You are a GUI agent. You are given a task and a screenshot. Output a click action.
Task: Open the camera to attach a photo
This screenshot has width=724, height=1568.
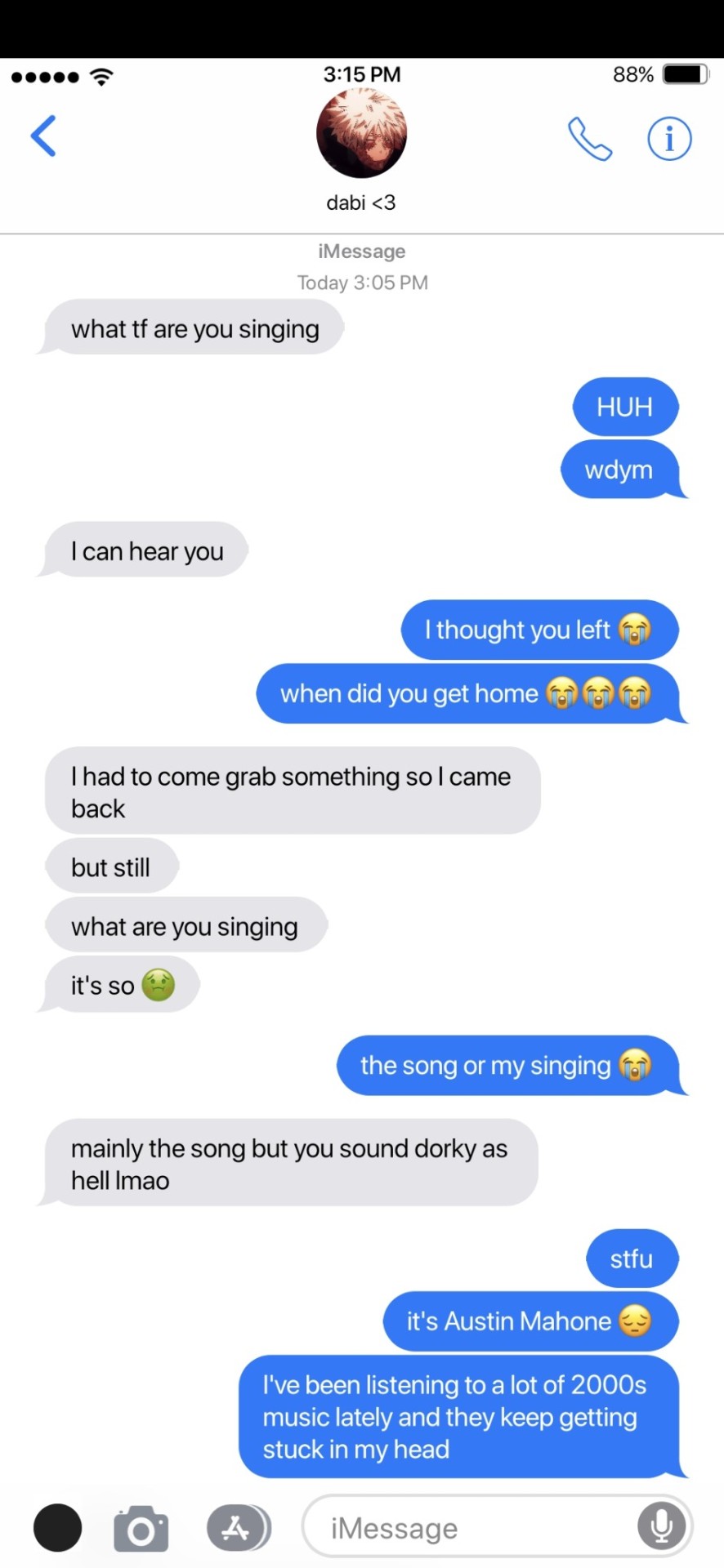click(x=141, y=1528)
